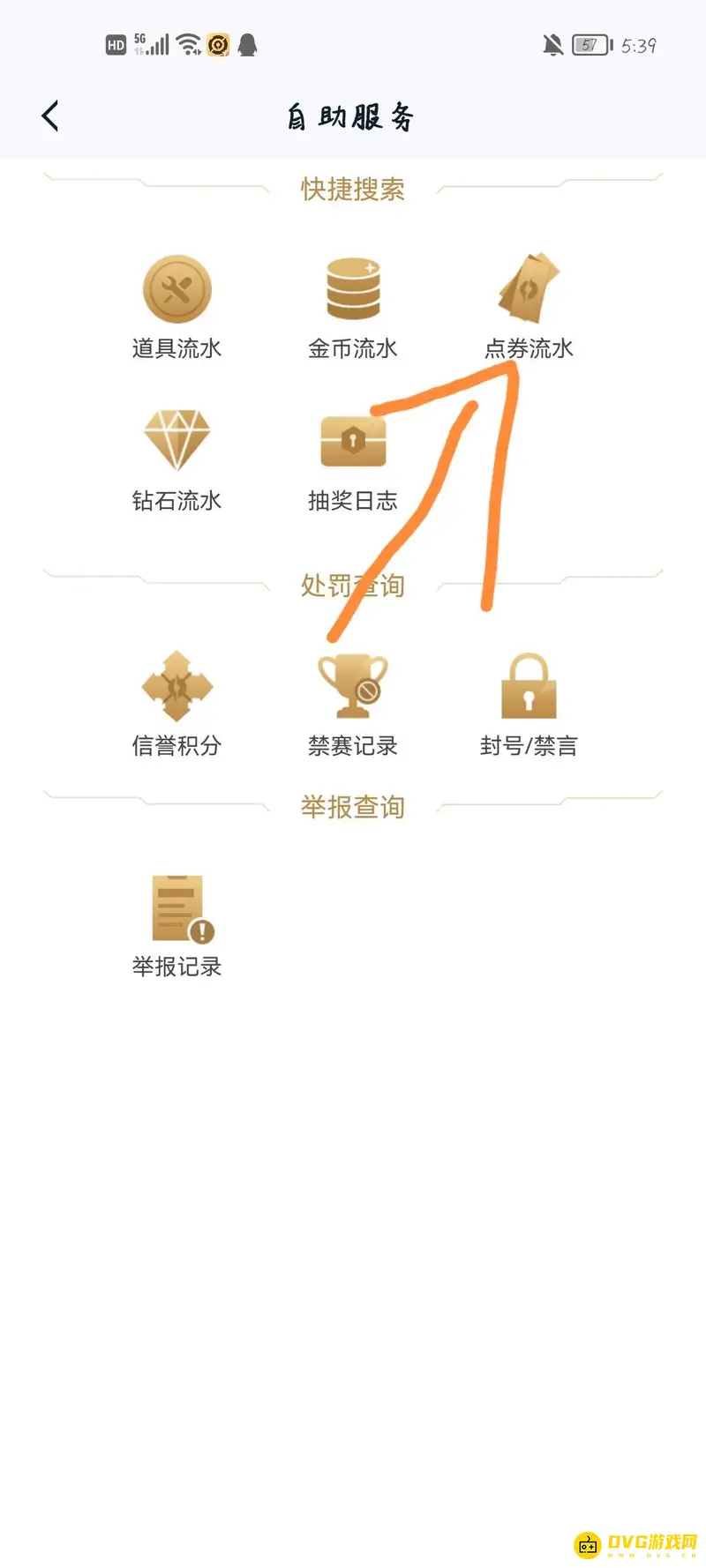This screenshot has width=706, height=1568.
Task: Tap the back arrow to leave 自助服务
Action: point(50,116)
